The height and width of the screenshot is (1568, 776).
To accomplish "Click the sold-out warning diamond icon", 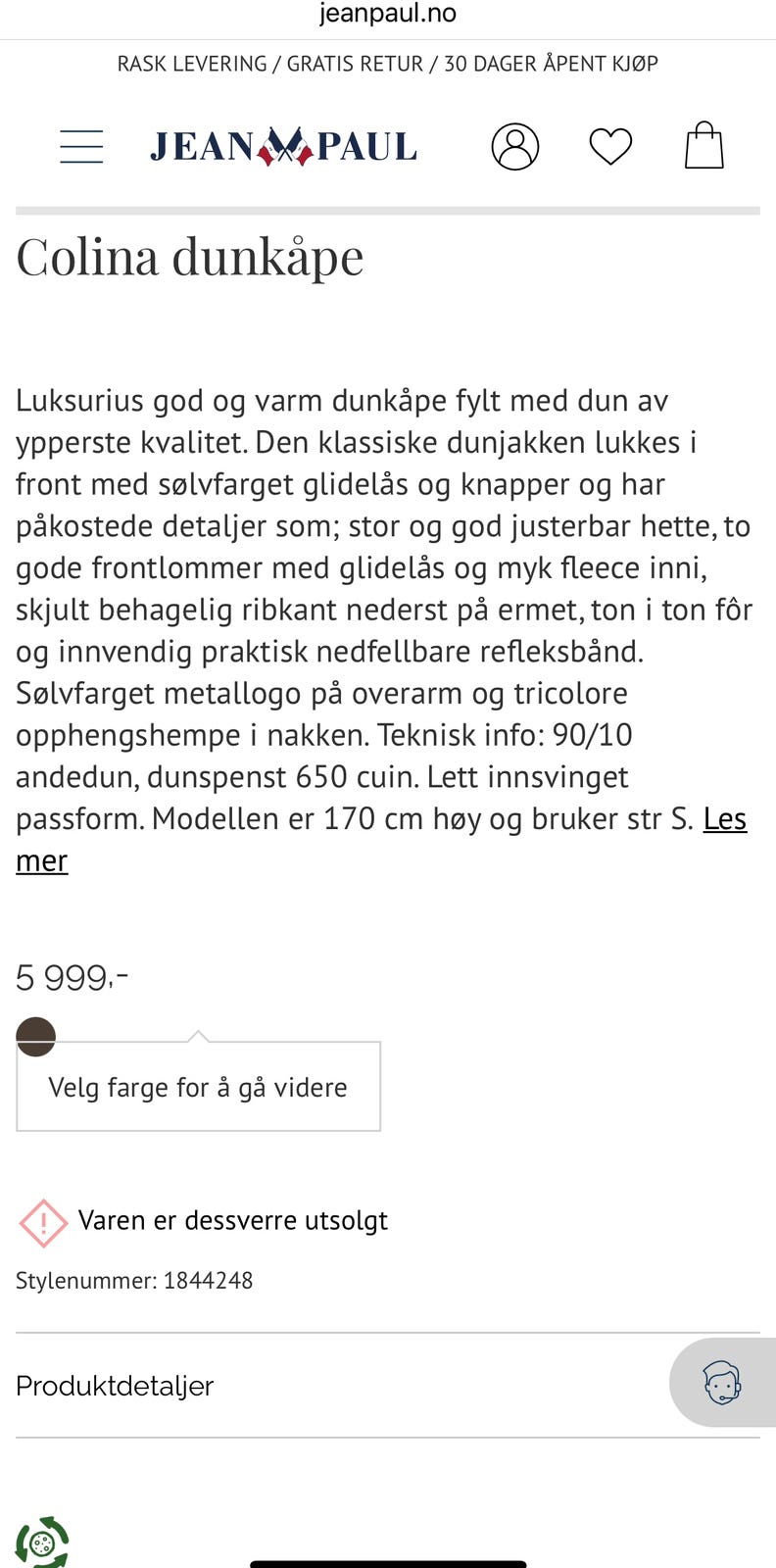I will (43, 1222).
